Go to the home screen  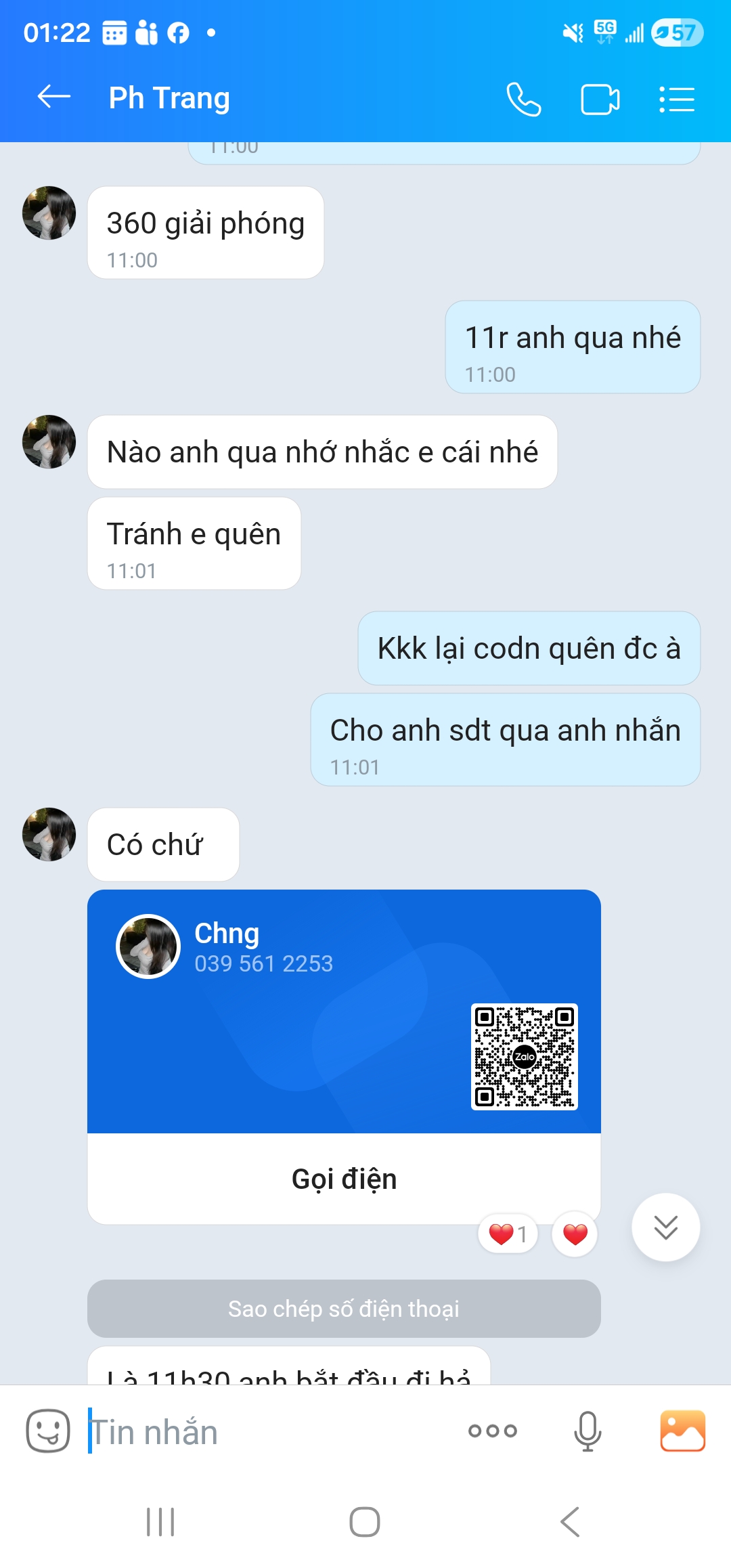(365, 1522)
